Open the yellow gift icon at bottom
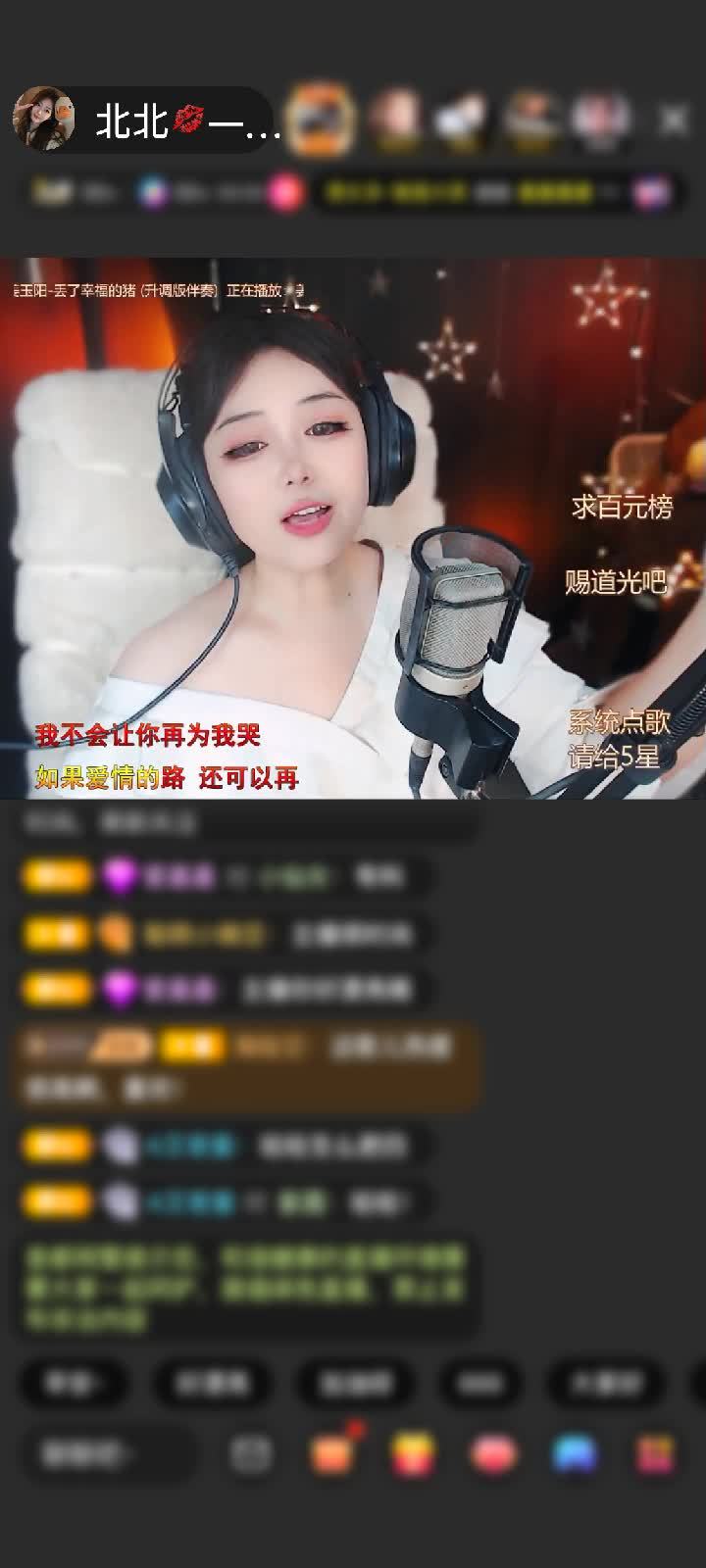This screenshot has height=1568, width=706. point(414,1453)
